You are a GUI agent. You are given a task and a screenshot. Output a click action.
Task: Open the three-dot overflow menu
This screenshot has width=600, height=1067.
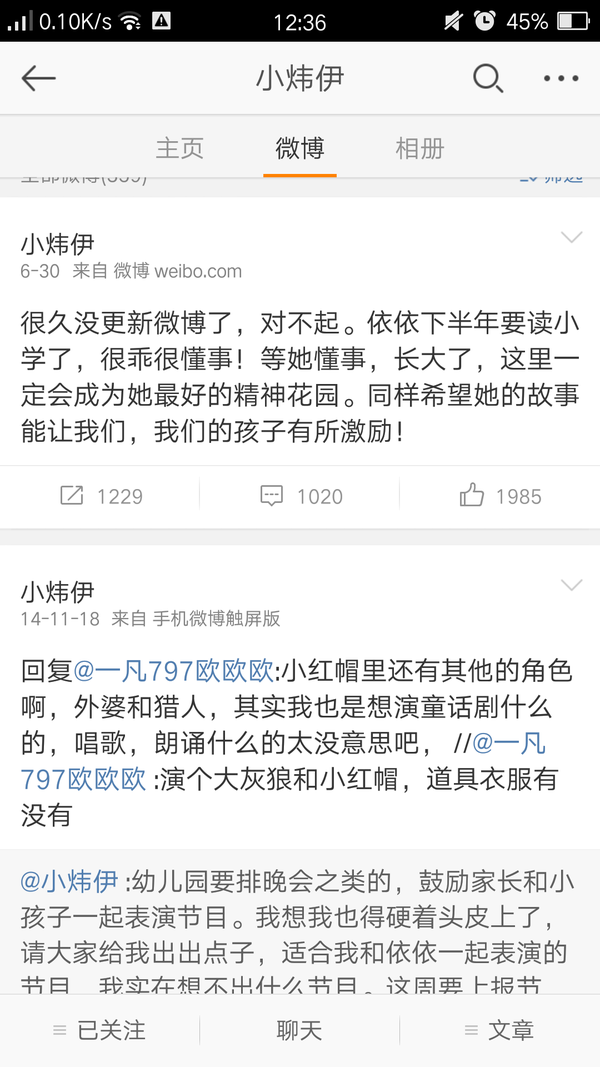click(561, 78)
